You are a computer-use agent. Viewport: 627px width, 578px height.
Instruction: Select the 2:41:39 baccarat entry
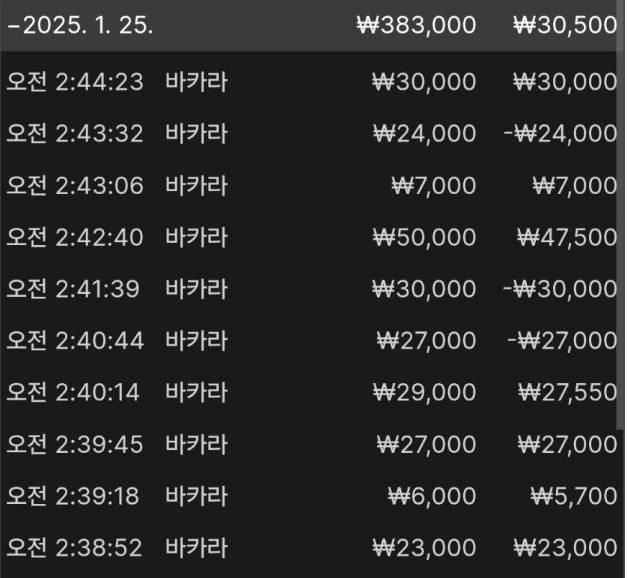[x=312, y=289]
